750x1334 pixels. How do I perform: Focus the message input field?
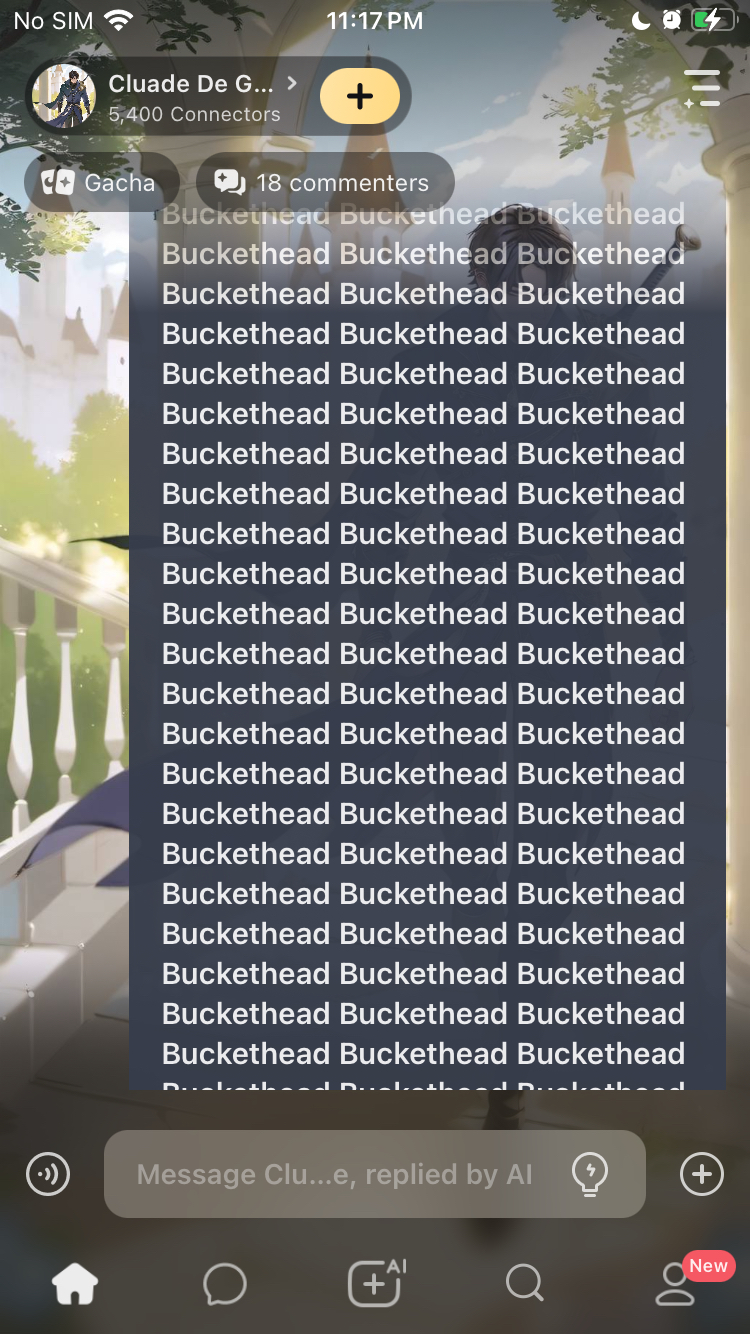click(x=335, y=1174)
